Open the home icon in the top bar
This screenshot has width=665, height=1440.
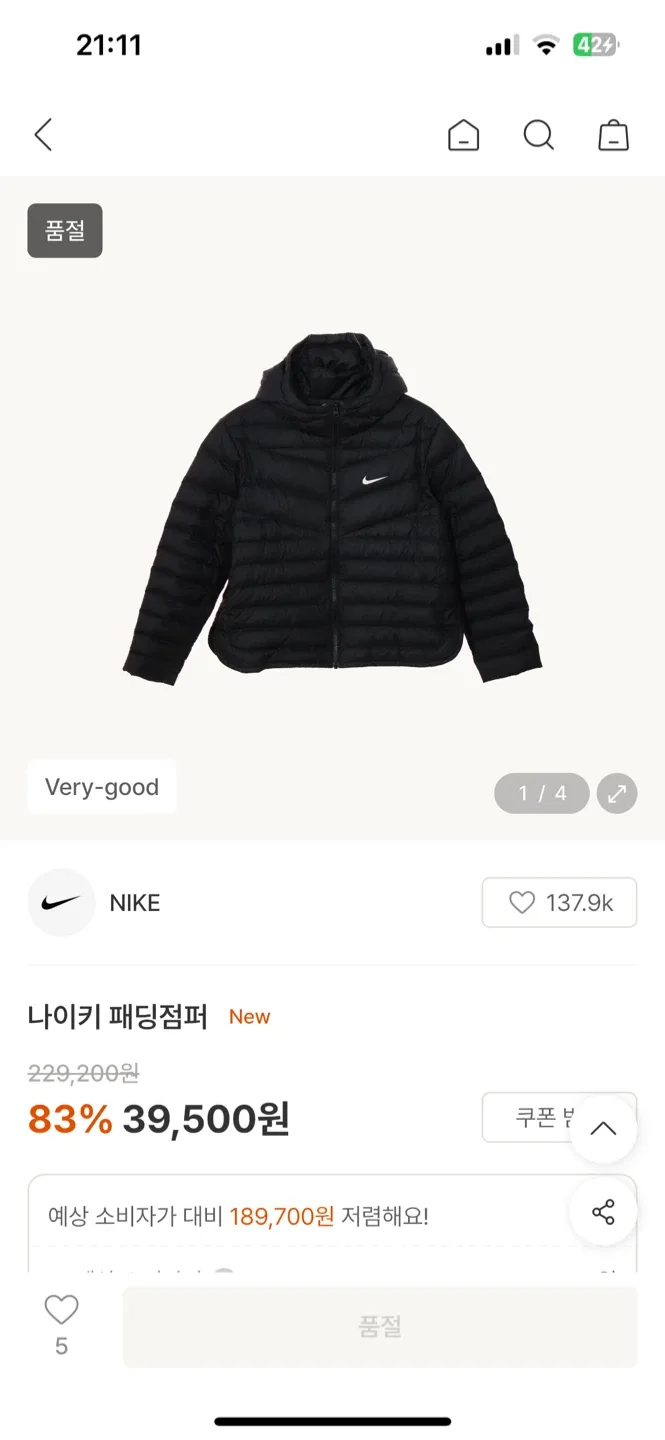point(463,135)
